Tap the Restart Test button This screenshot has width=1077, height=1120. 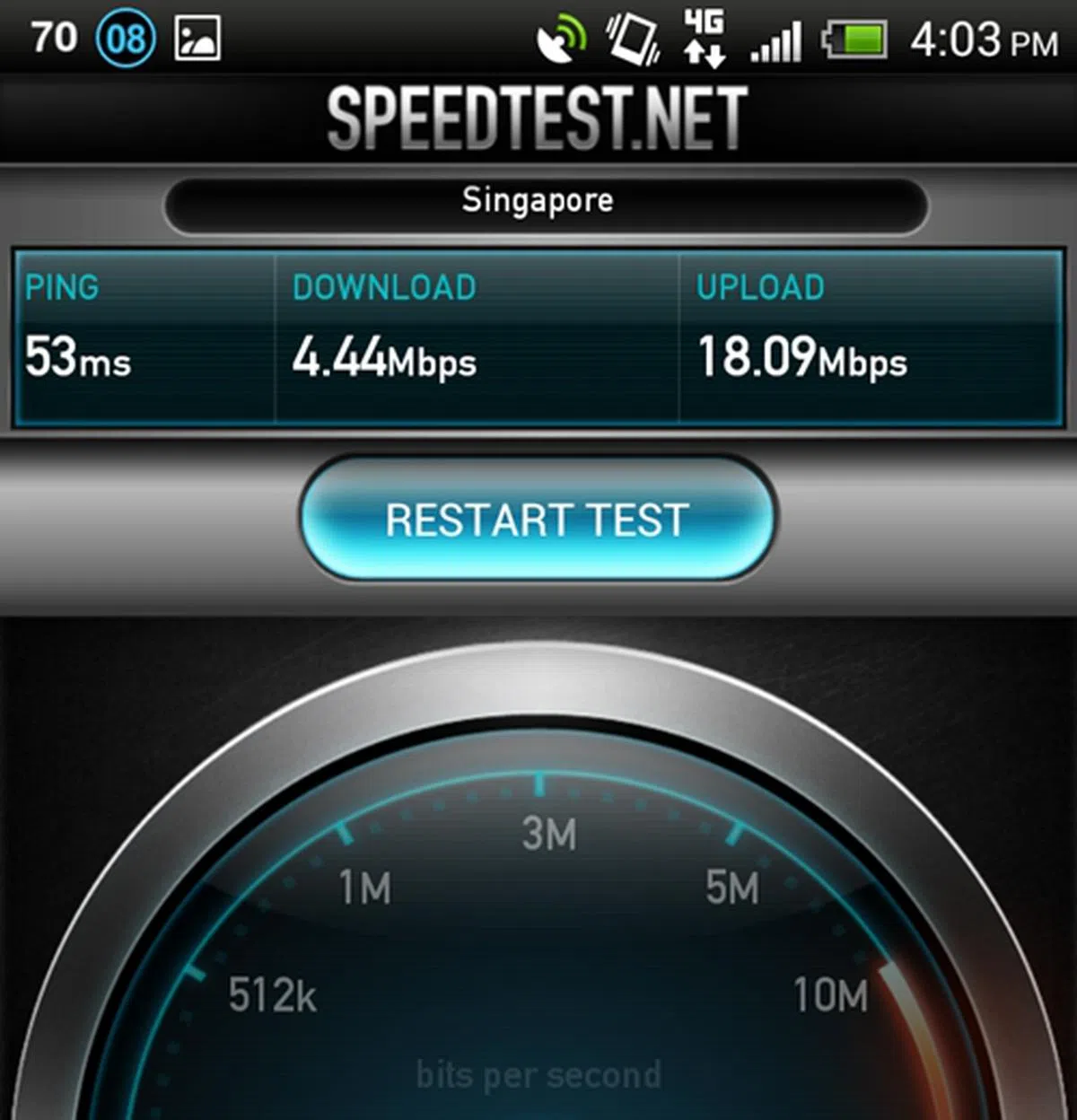(537, 520)
